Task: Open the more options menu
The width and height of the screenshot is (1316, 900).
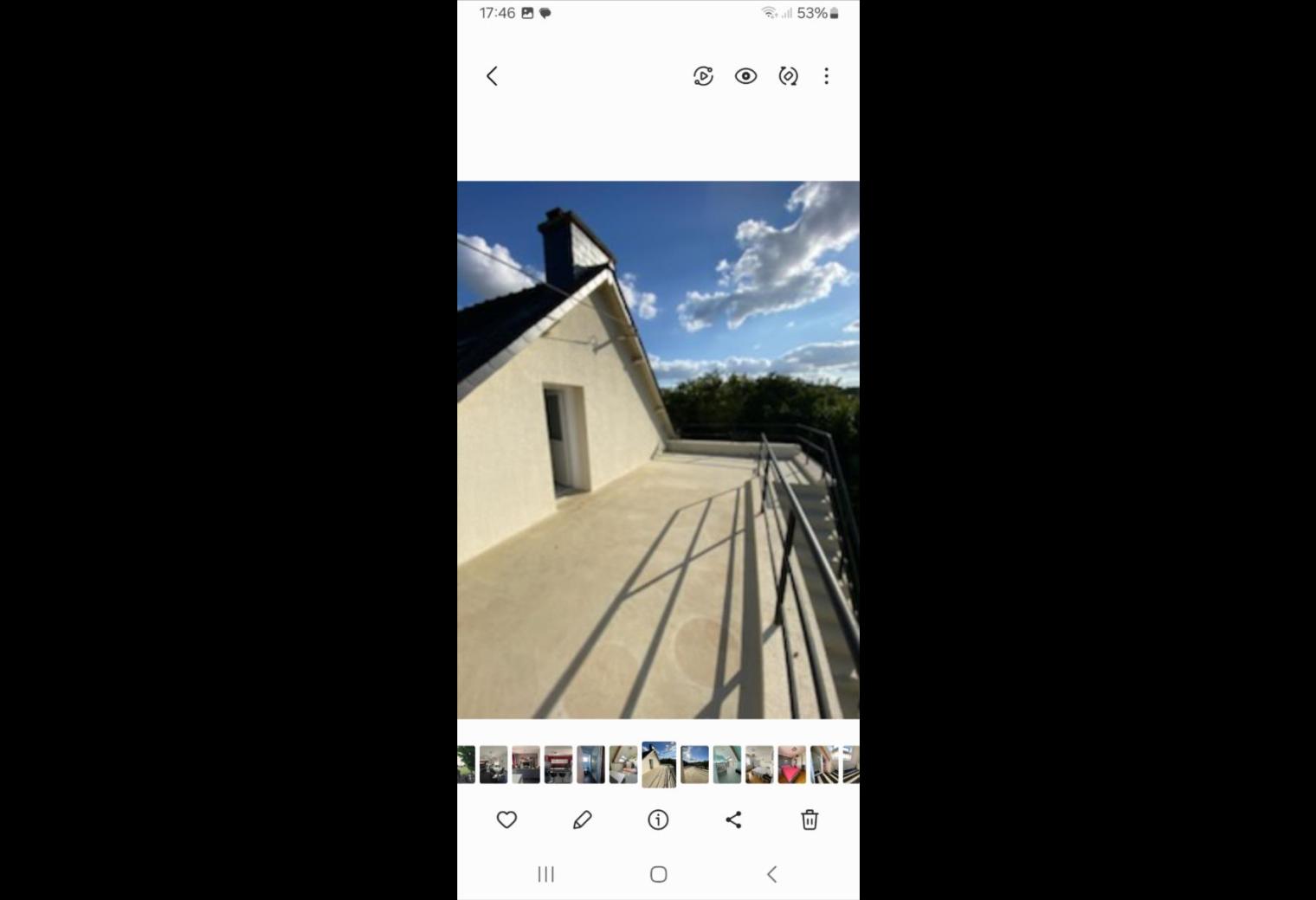Action: pyautogui.click(x=826, y=76)
